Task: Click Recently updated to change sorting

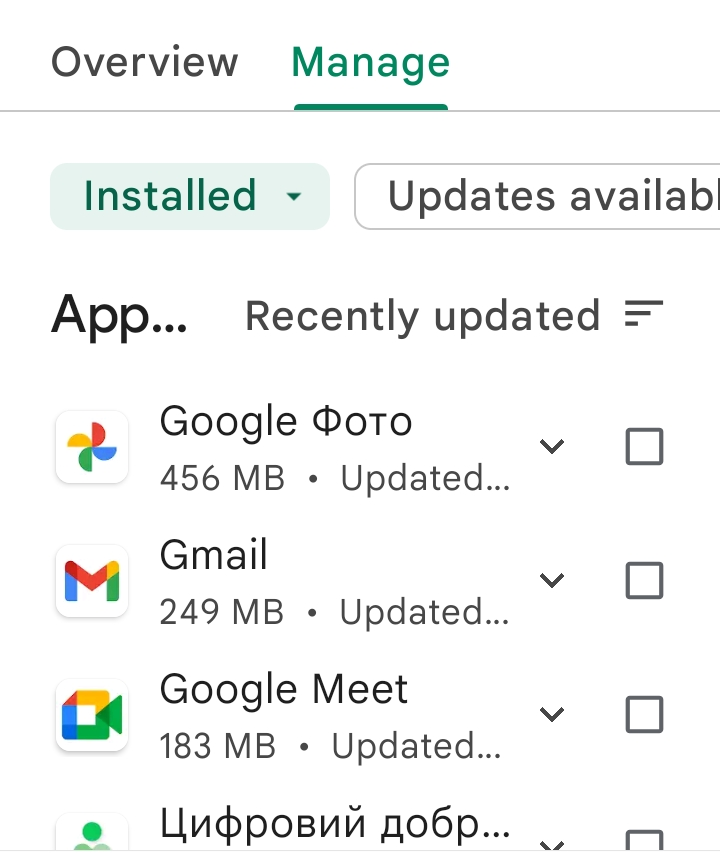Action: click(422, 315)
